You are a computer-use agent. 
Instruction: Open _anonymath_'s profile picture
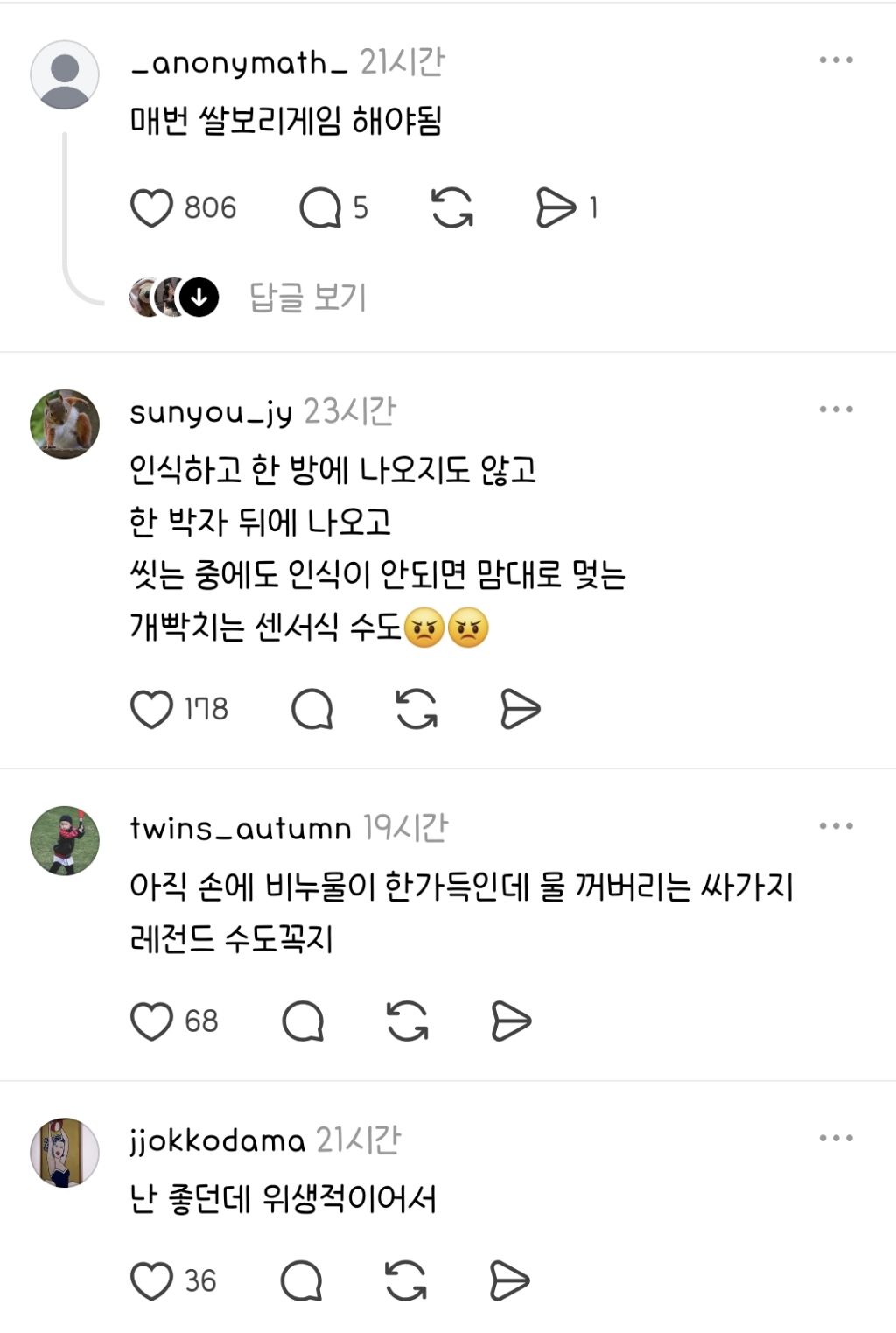(65, 75)
